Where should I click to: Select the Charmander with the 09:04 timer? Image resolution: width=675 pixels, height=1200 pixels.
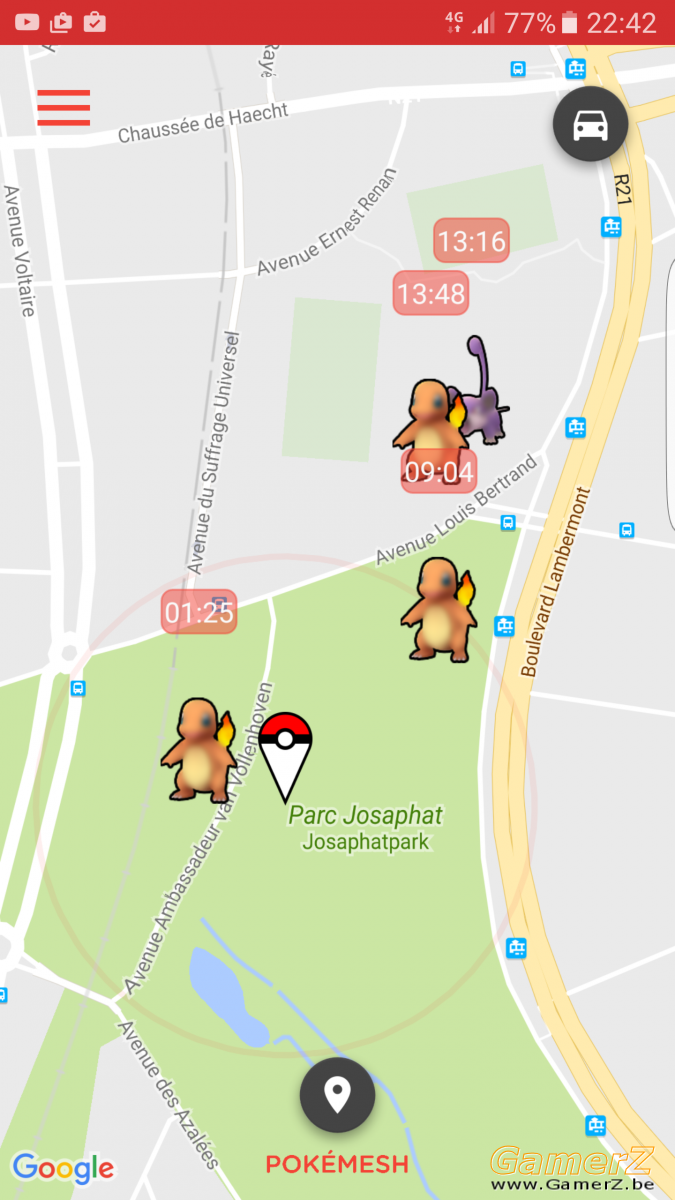[431, 419]
